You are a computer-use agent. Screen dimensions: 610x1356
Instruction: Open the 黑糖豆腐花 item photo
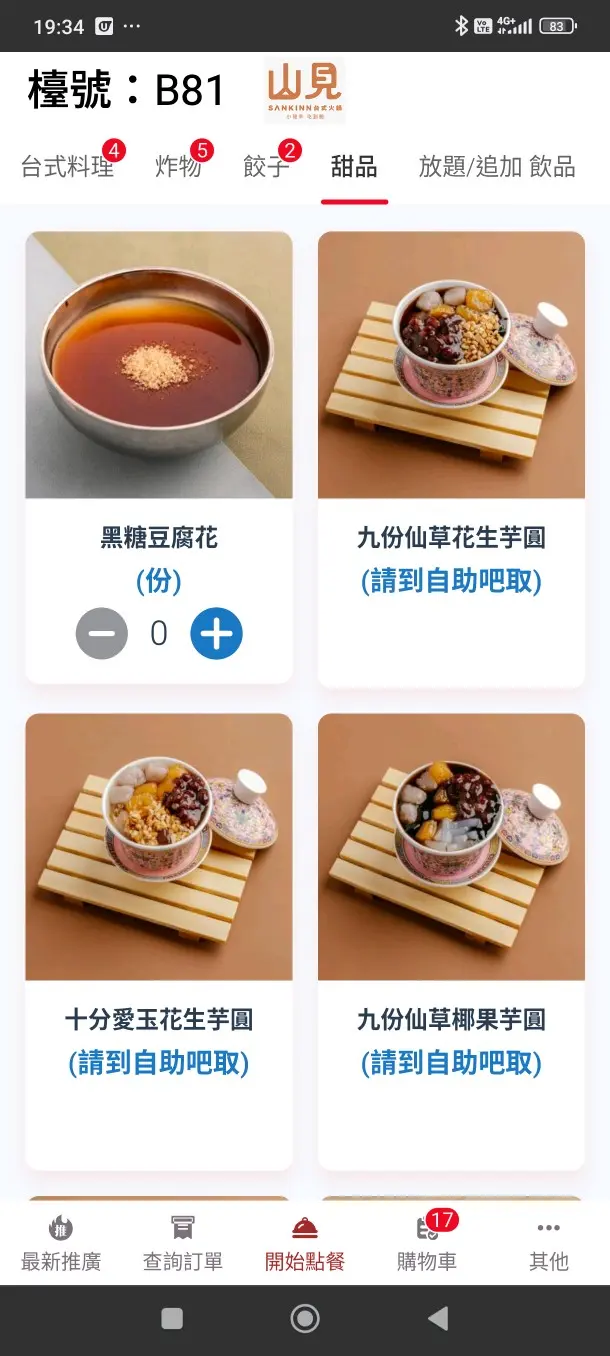click(x=159, y=365)
